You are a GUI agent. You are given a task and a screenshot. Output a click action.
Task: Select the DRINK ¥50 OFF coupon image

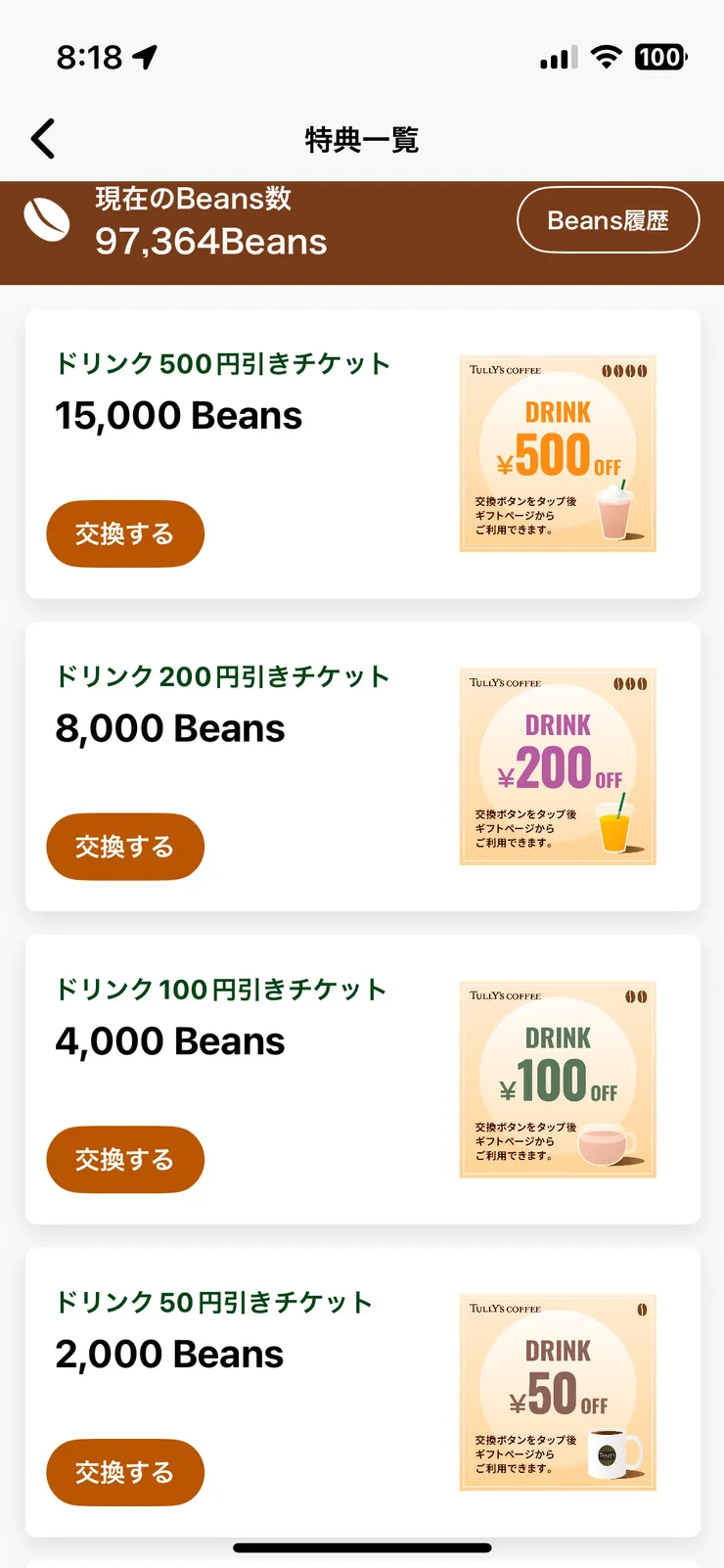coord(558,1392)
